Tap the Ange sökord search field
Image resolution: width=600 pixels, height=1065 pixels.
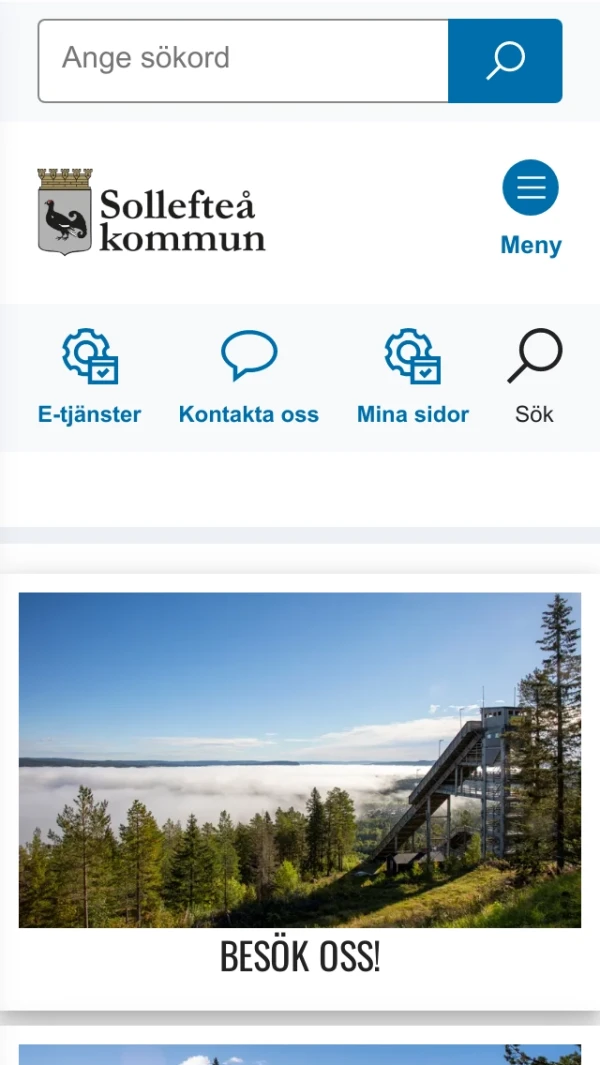click(243, 60)
